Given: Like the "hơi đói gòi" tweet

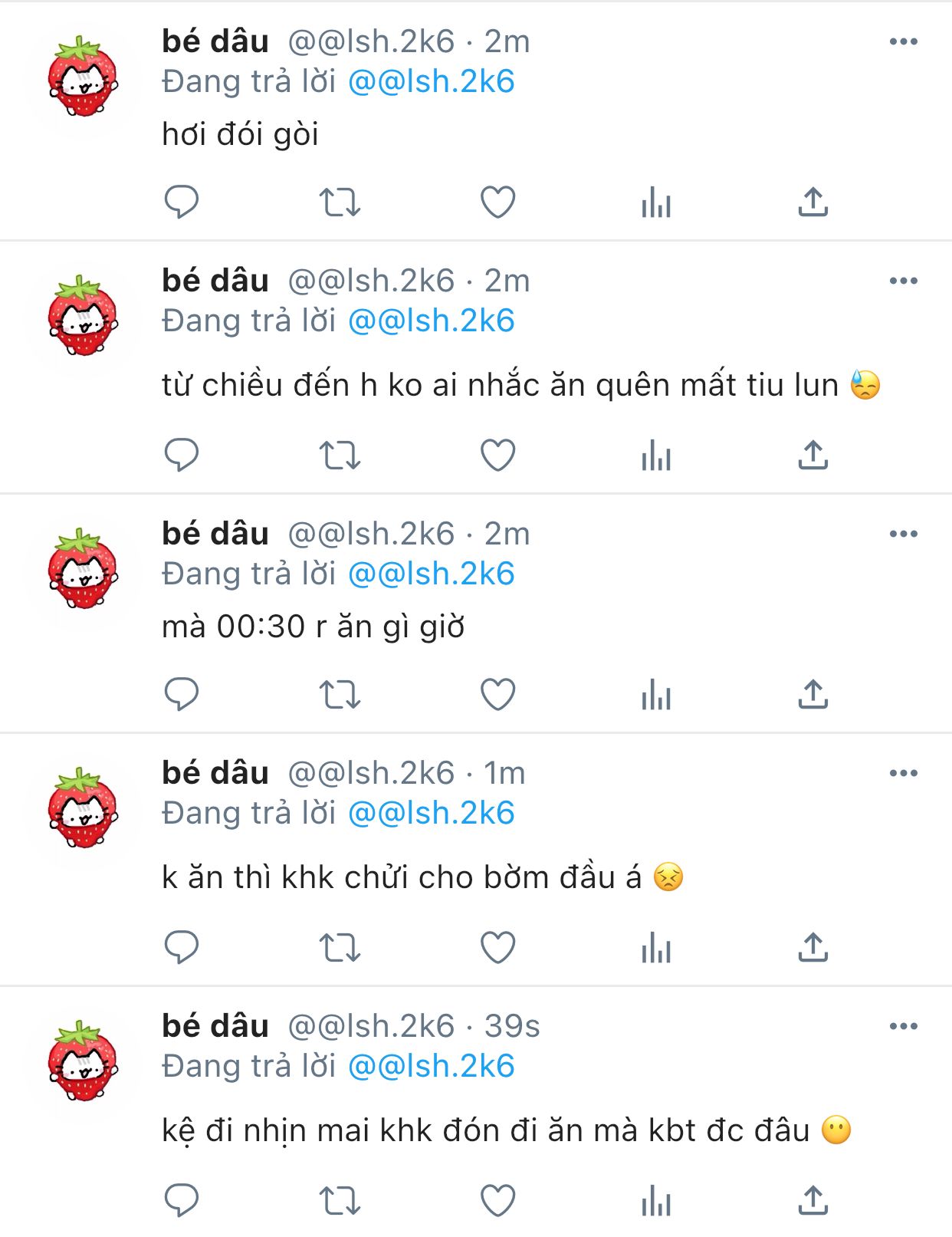Looking at the screenshot, I should pyautogui.click(x=497, y=202).
